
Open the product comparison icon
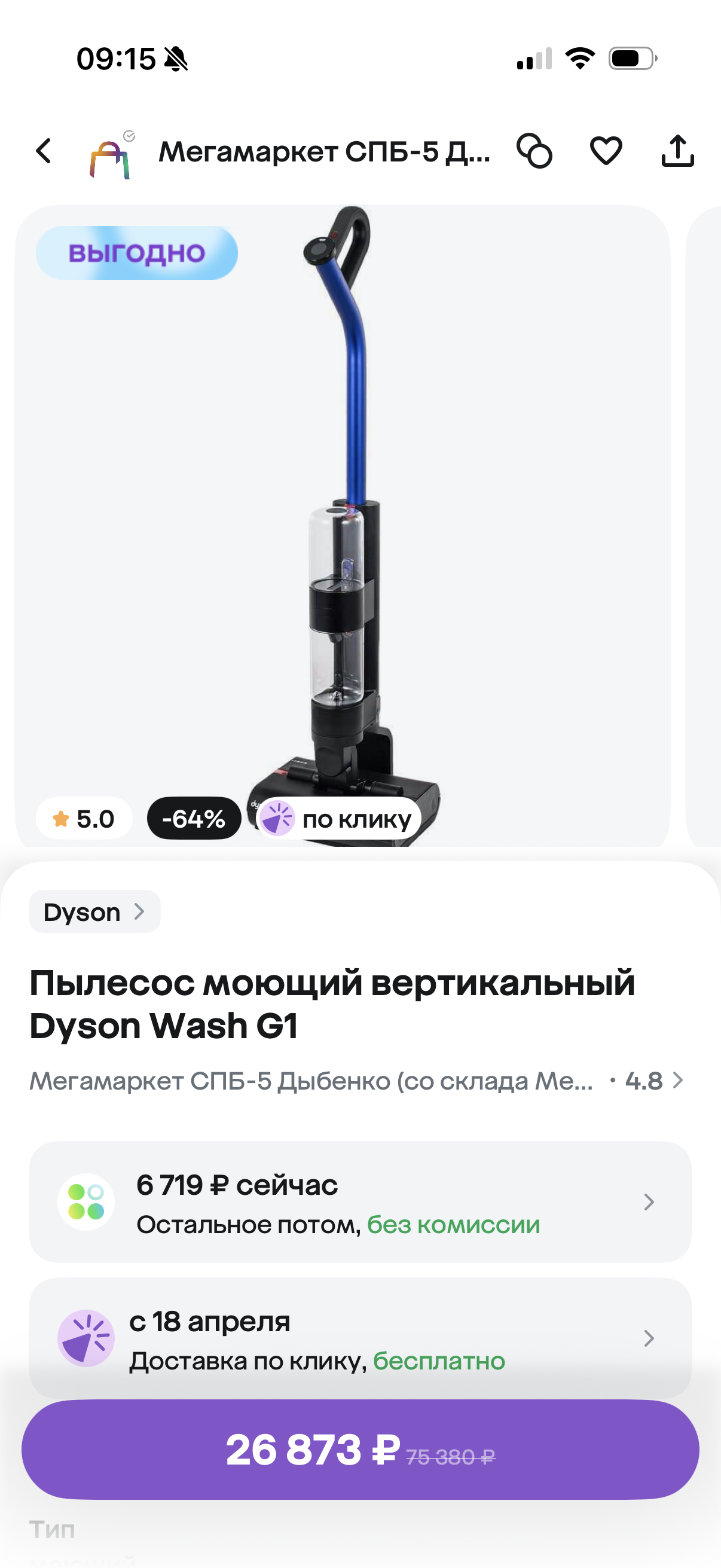pyautogui.click(x=534, y=151)
